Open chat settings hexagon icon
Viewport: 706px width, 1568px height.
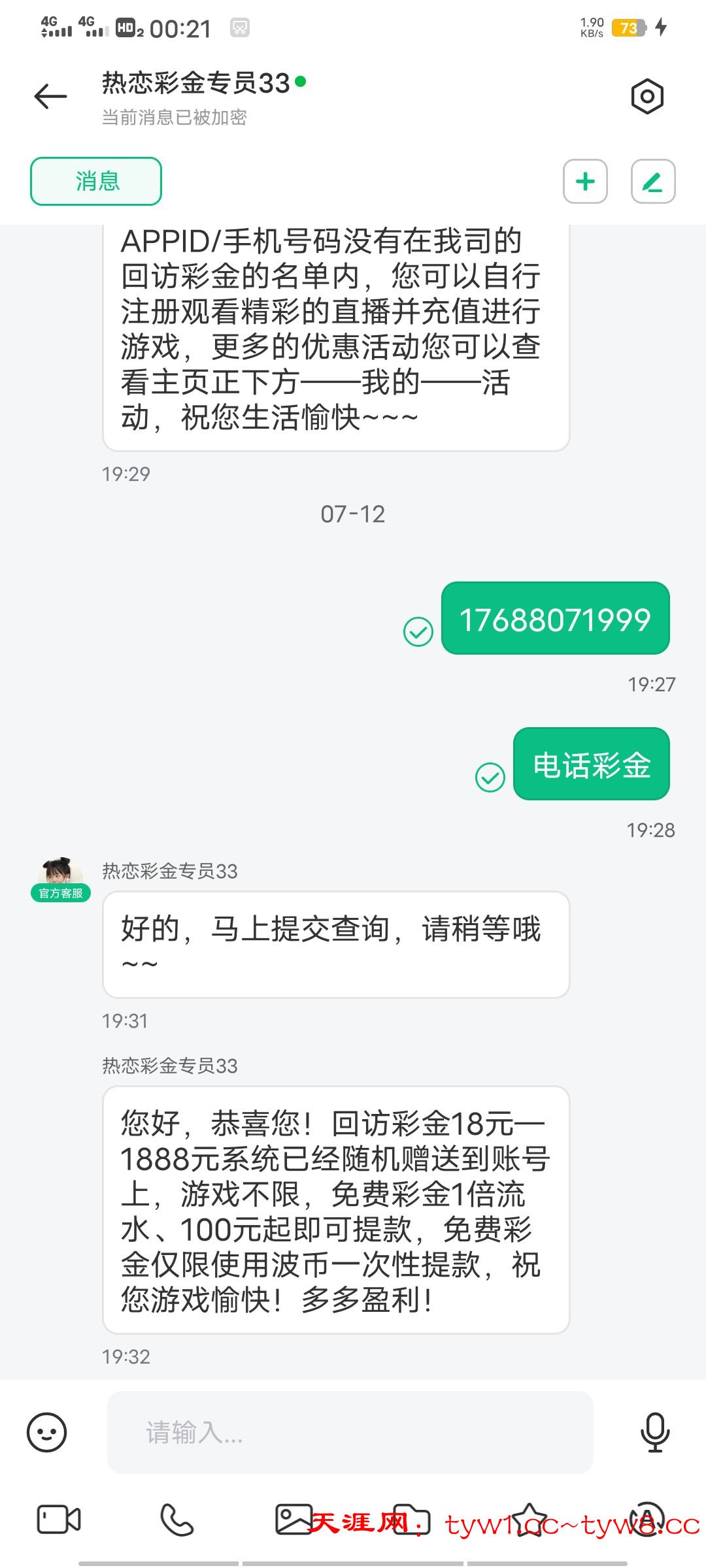pos(647,97)
